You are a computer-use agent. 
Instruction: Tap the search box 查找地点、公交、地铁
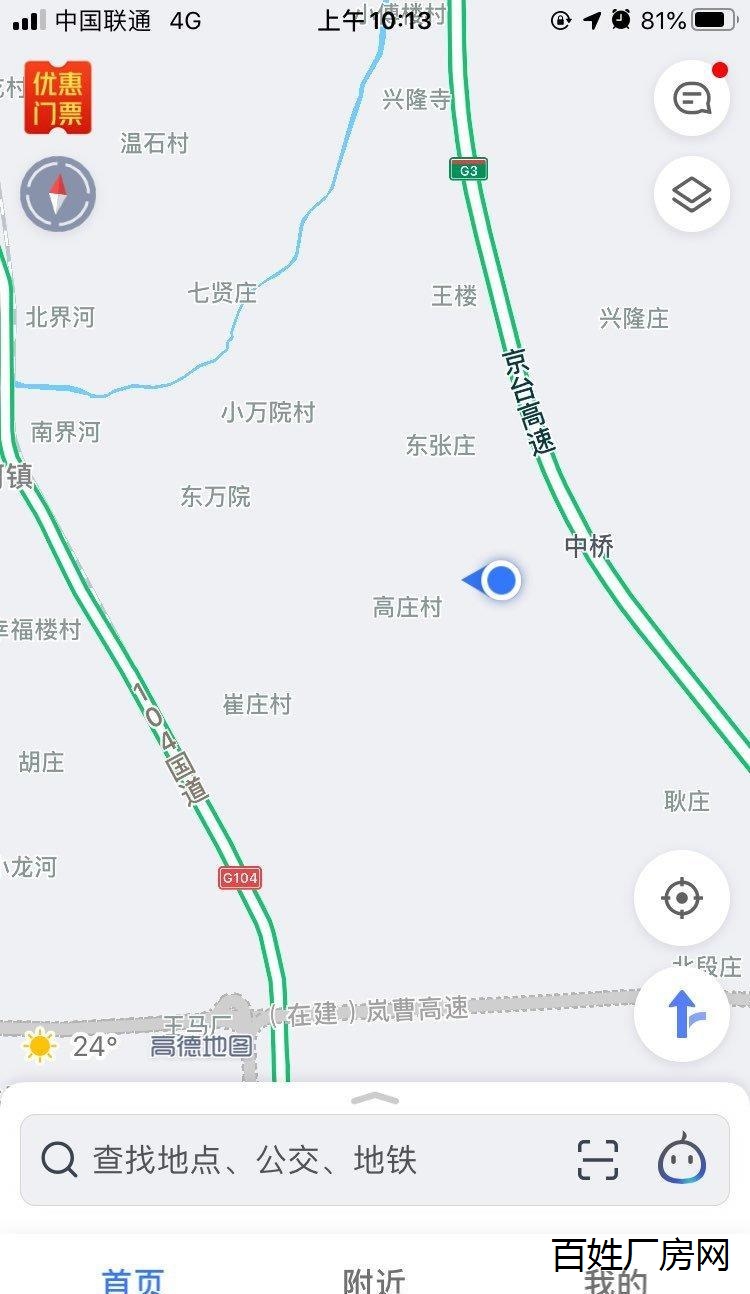300,1160
